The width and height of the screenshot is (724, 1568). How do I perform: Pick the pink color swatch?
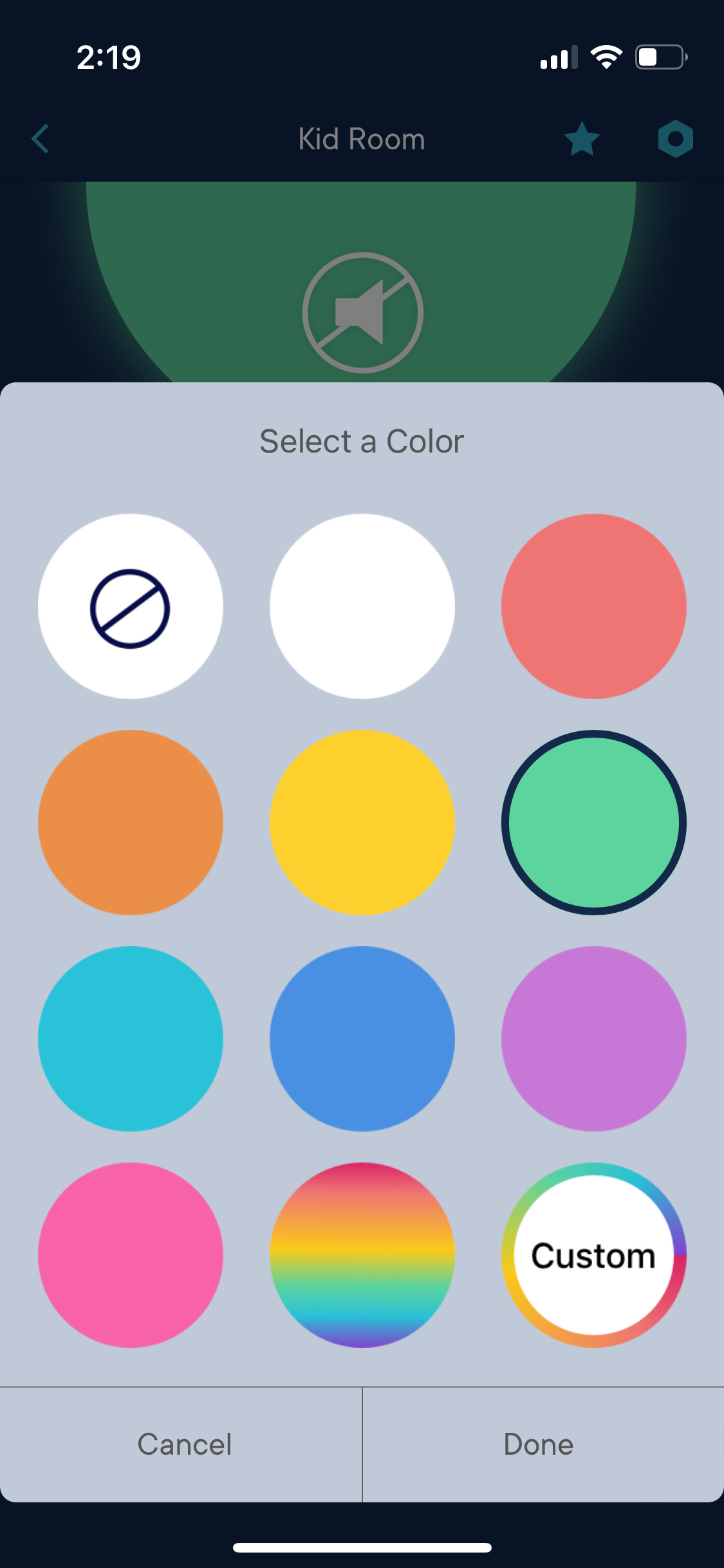pos(130,1255)
